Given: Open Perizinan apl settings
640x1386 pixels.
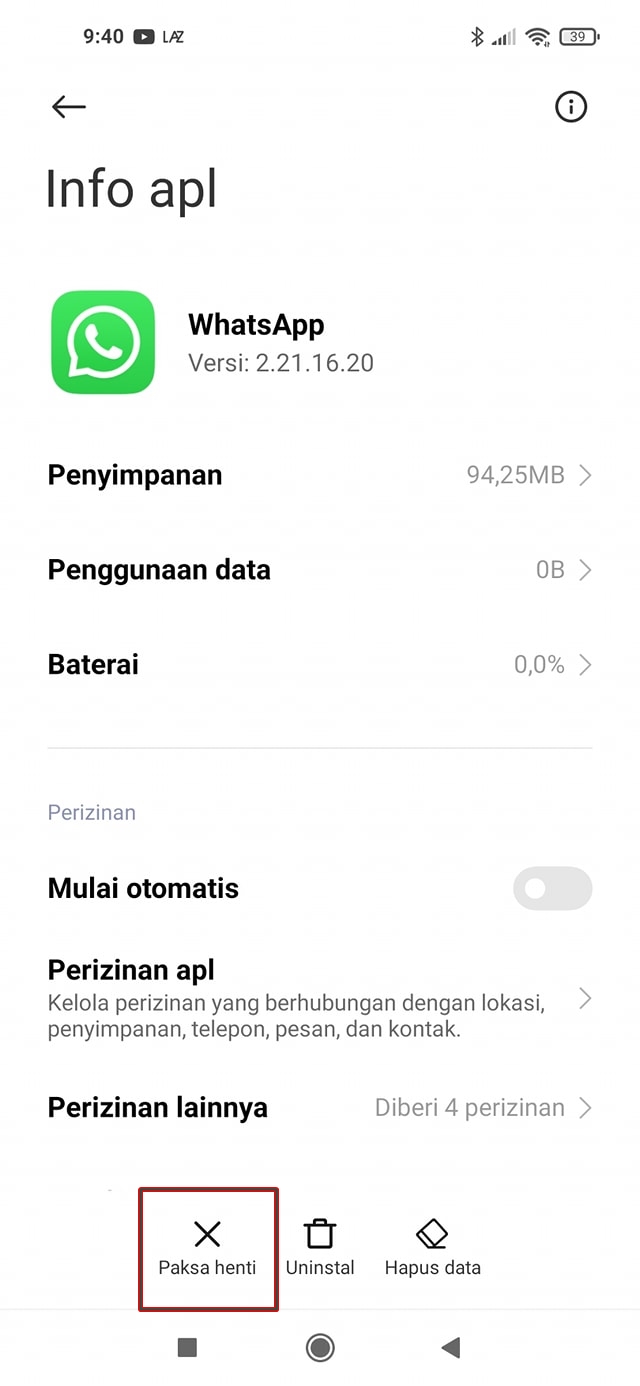Looking at the screenshot, I should (x=320, y=998).
